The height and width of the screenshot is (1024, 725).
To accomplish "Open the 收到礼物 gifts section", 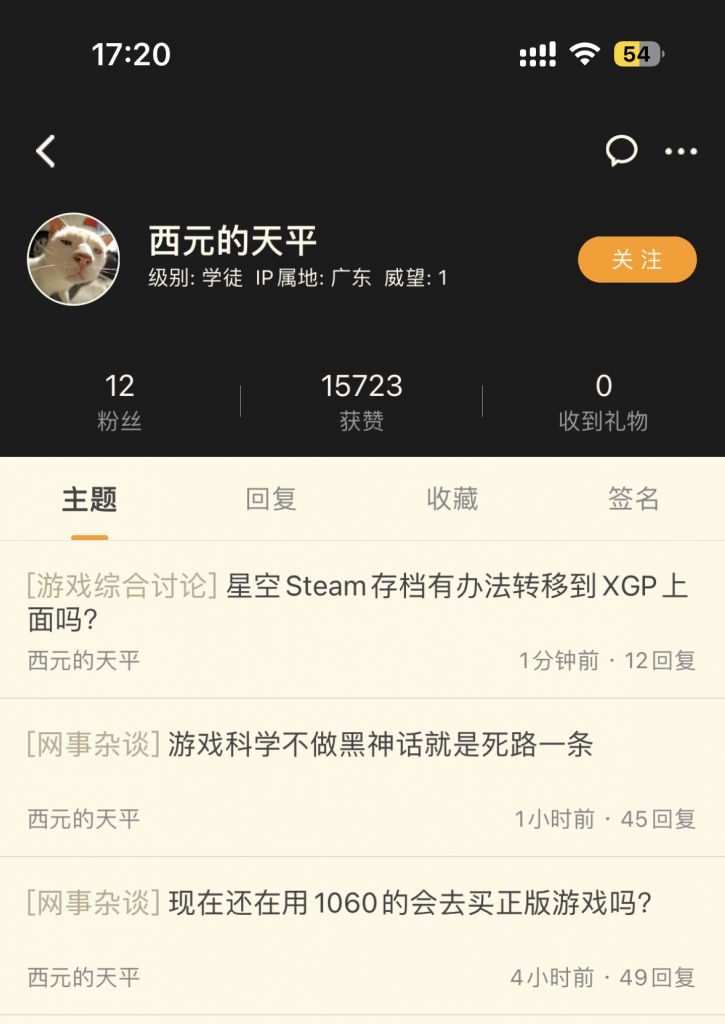I will point(604,395).
